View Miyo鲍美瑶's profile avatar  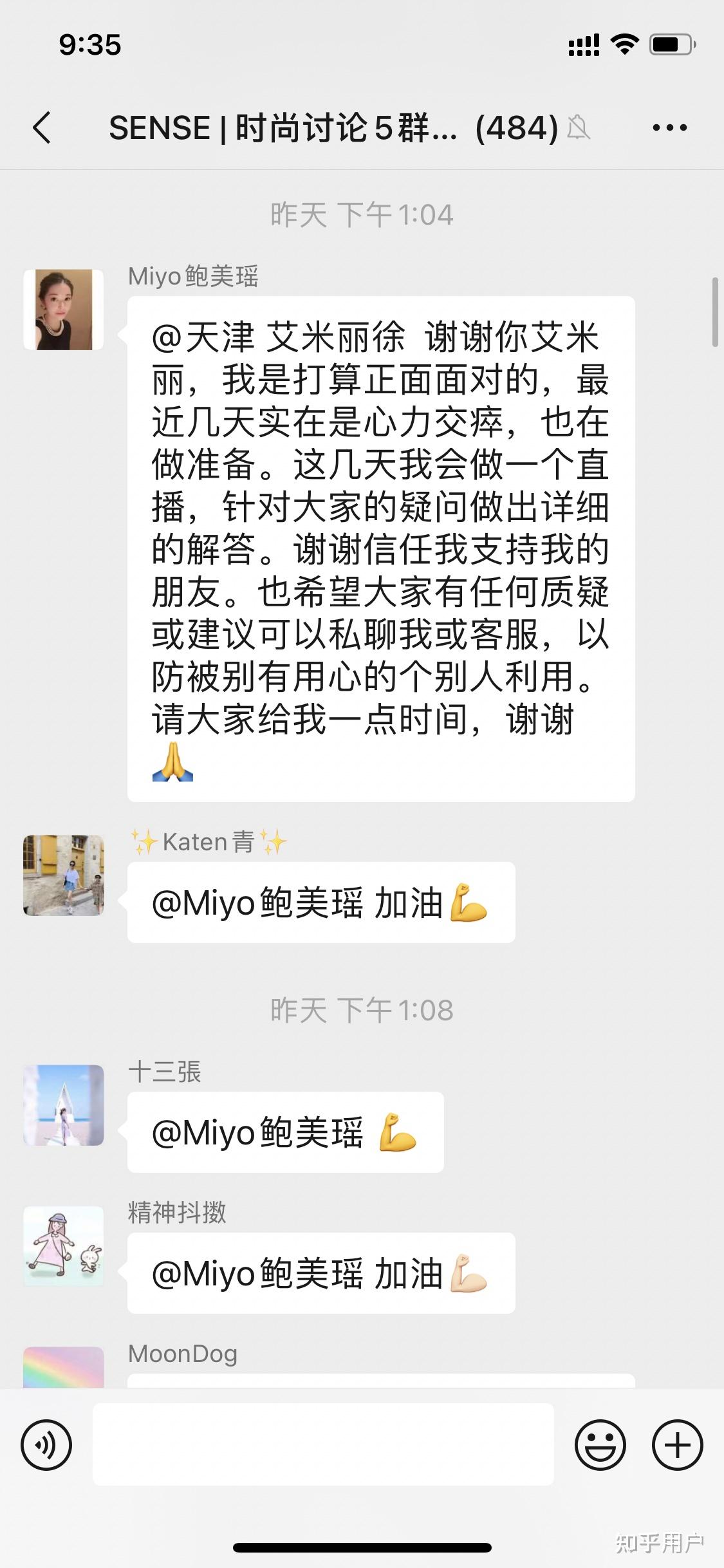pyautogui.click(x=64, y=310)
